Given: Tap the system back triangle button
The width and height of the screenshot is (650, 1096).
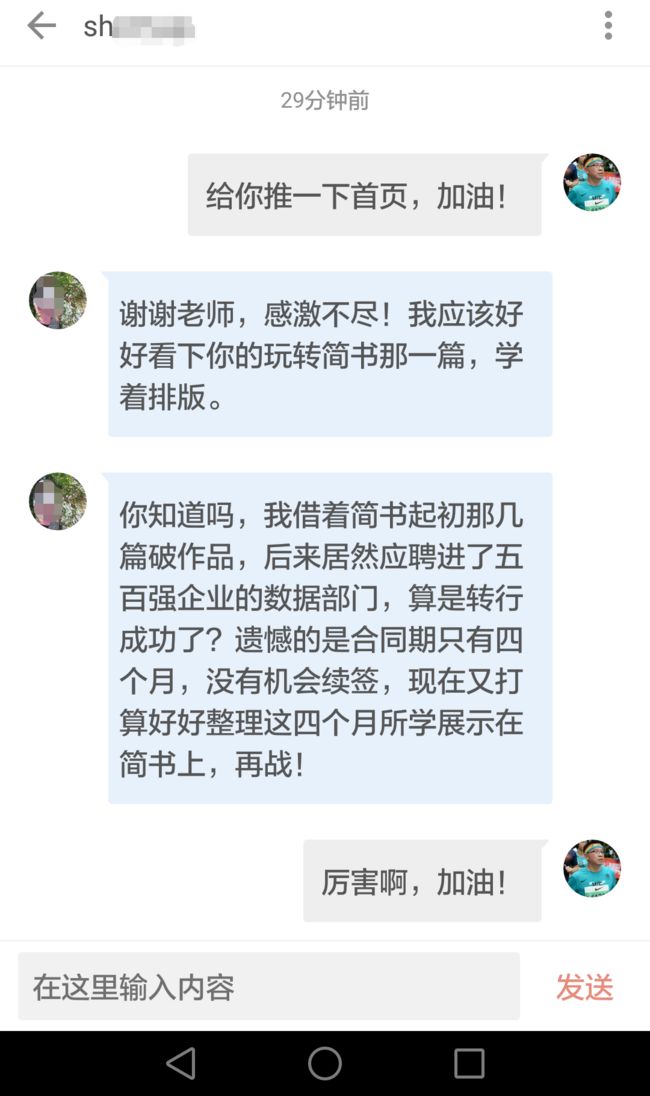Looking at the screenshot, I should tap(181, 1063).
